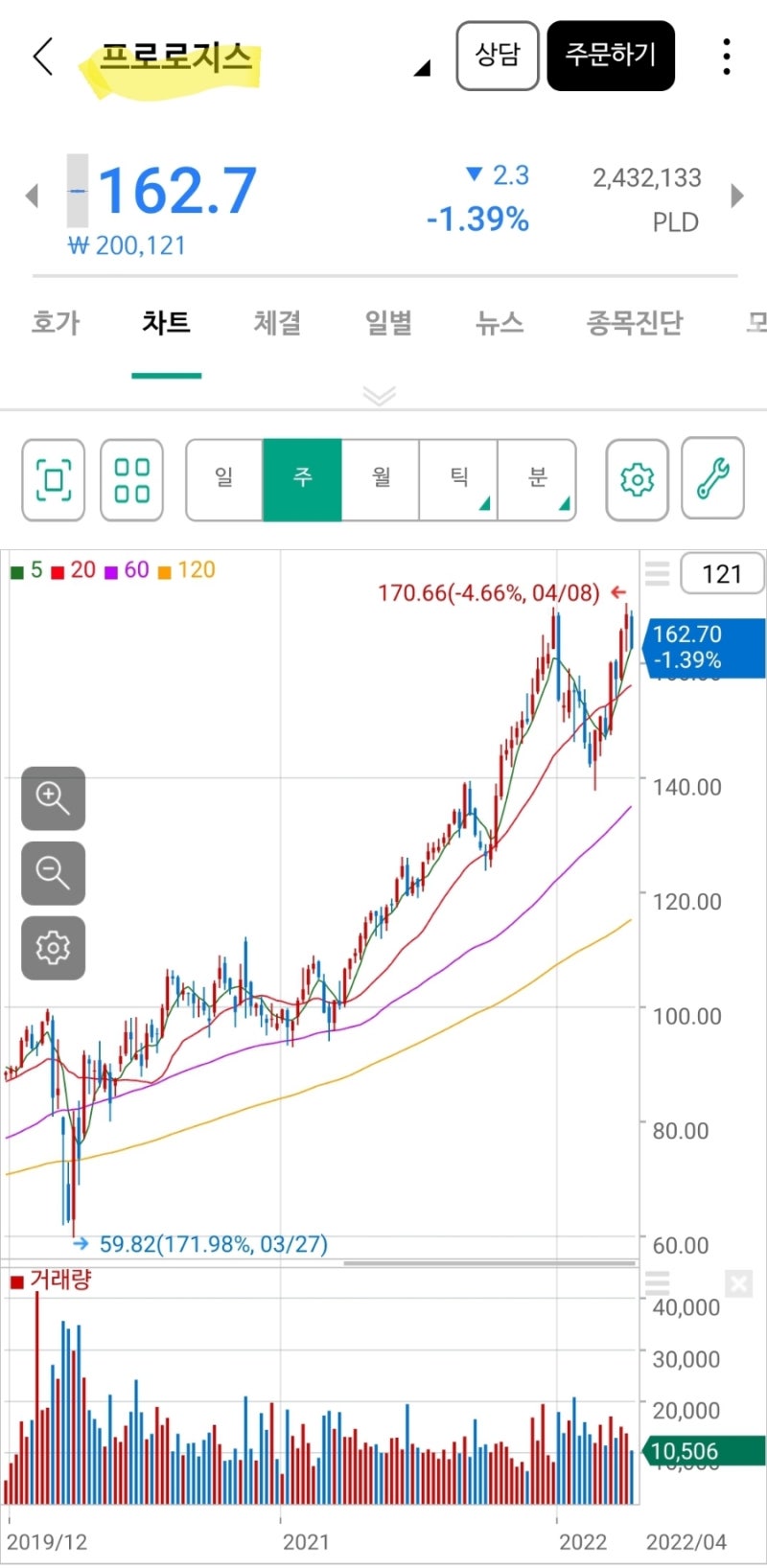Switch to the 뉴스 tab
Image resolution: width=767 pixels, height=1568 pixels.
pos(499,323)
